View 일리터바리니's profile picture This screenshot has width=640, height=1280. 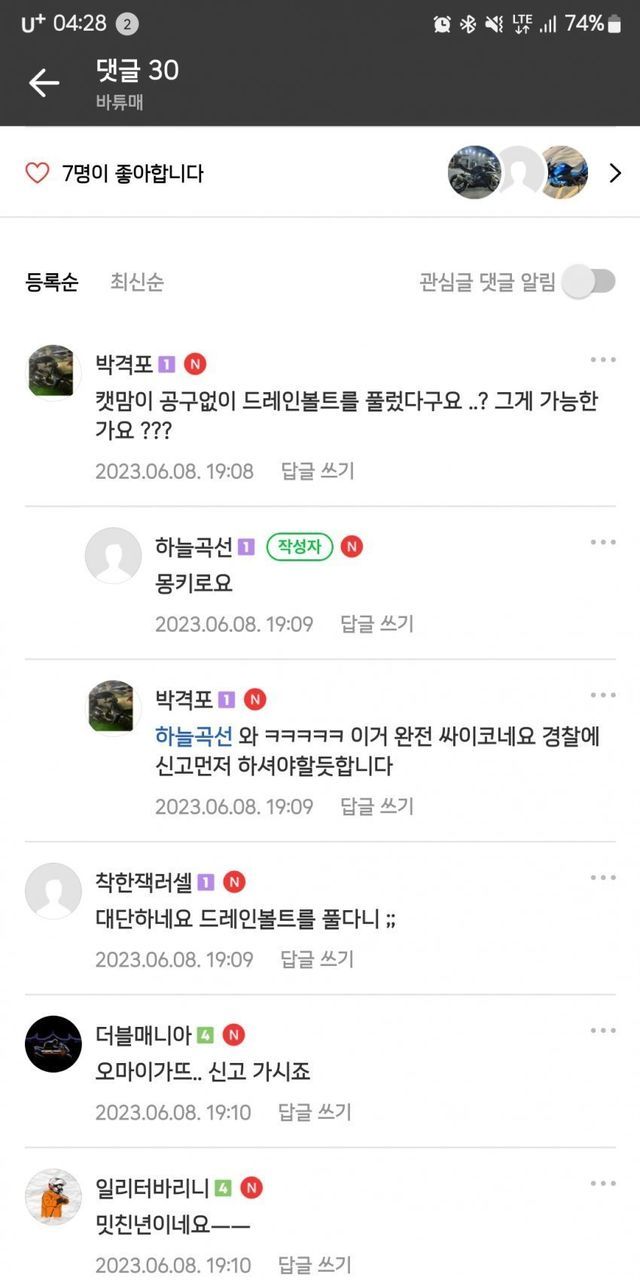click(53, 1197)
